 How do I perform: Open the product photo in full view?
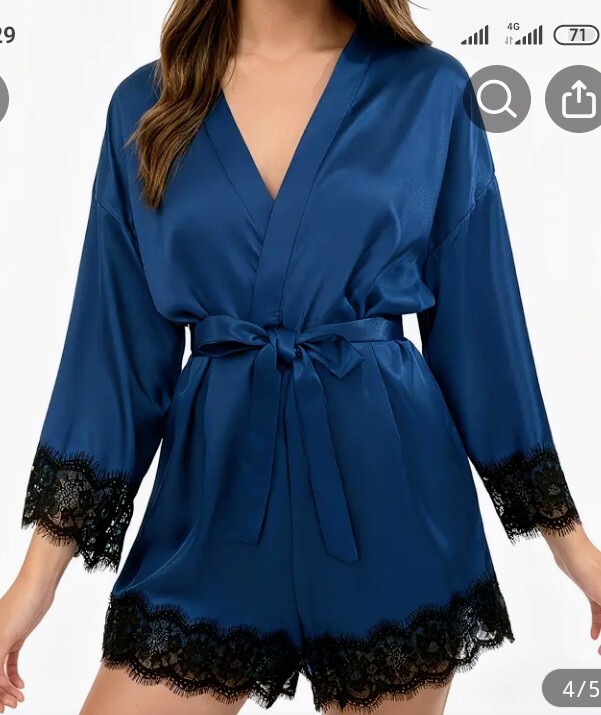(300, 400)
